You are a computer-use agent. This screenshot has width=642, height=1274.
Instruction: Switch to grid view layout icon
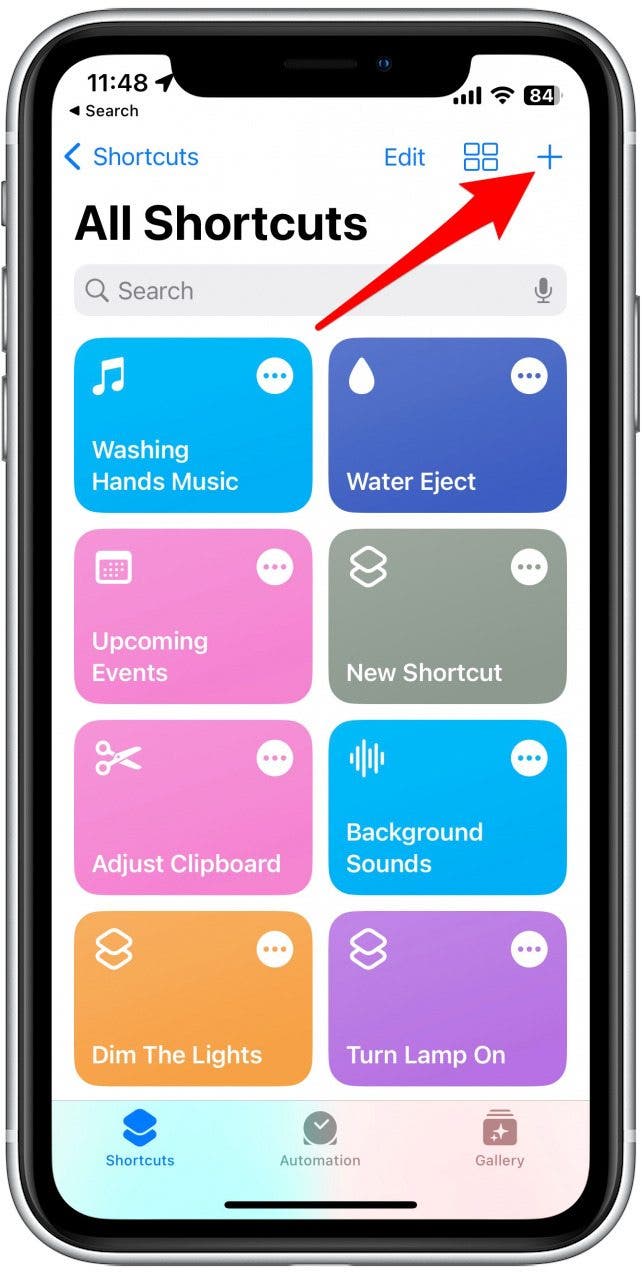pos(481,157)
